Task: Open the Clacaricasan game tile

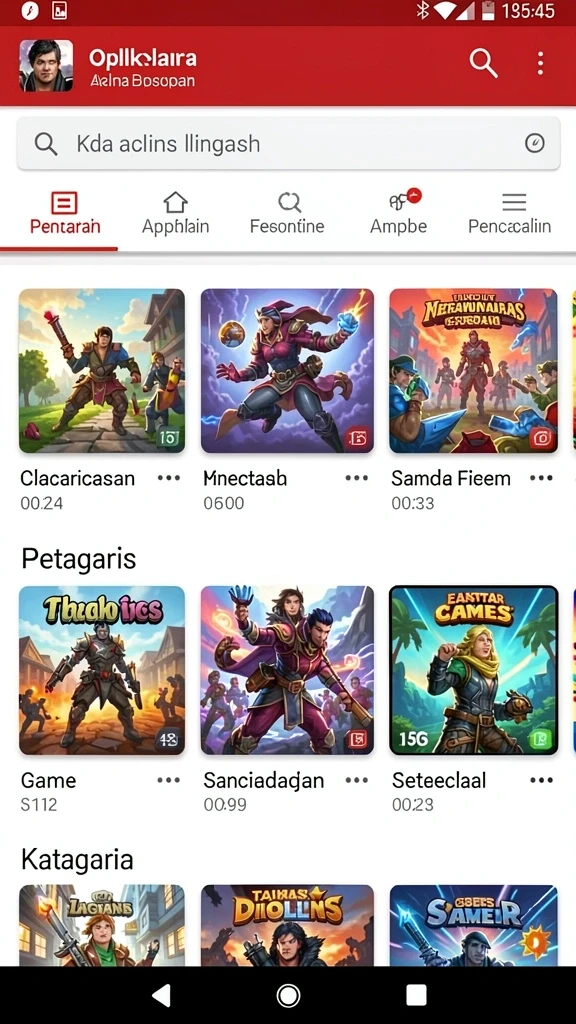Action: (x=102, y=371)
